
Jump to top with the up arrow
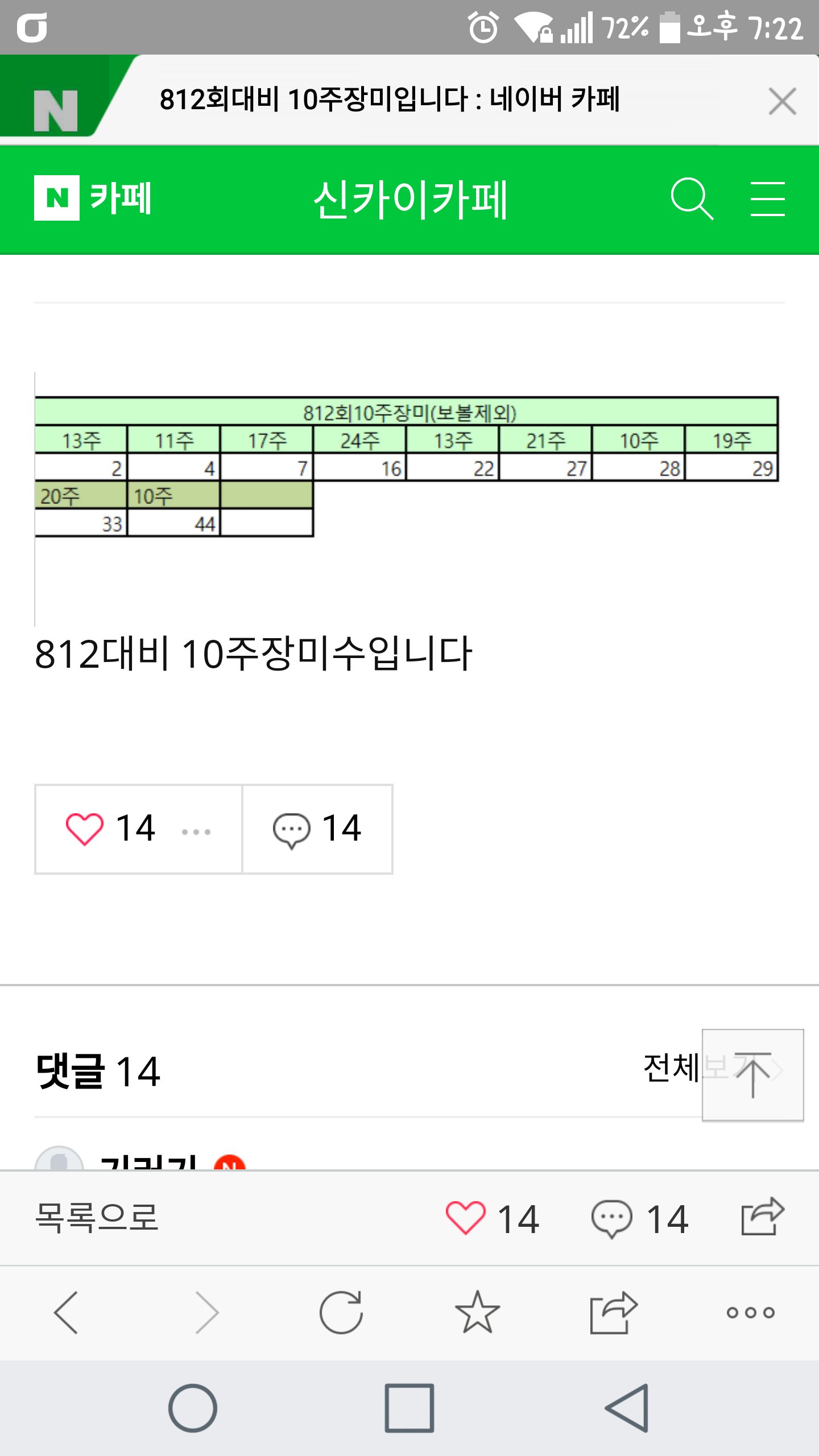[x=752, y=1075]
